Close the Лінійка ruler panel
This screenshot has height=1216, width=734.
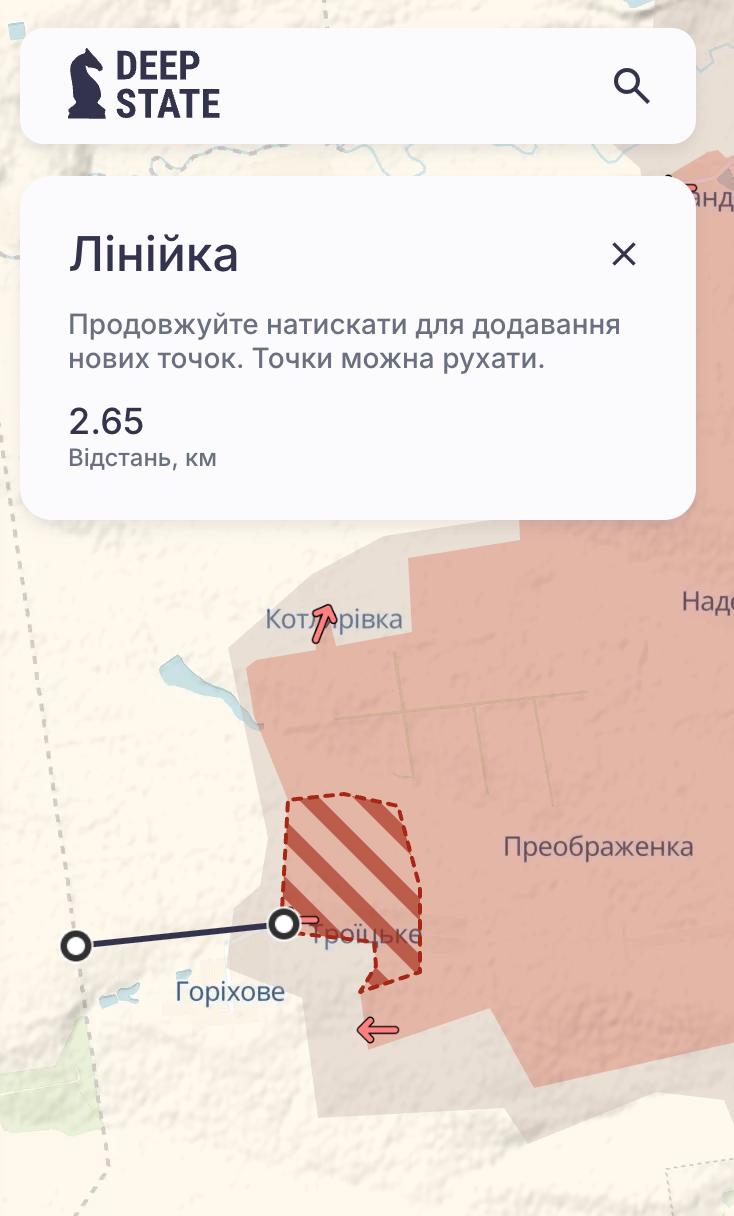coord(624,254)
